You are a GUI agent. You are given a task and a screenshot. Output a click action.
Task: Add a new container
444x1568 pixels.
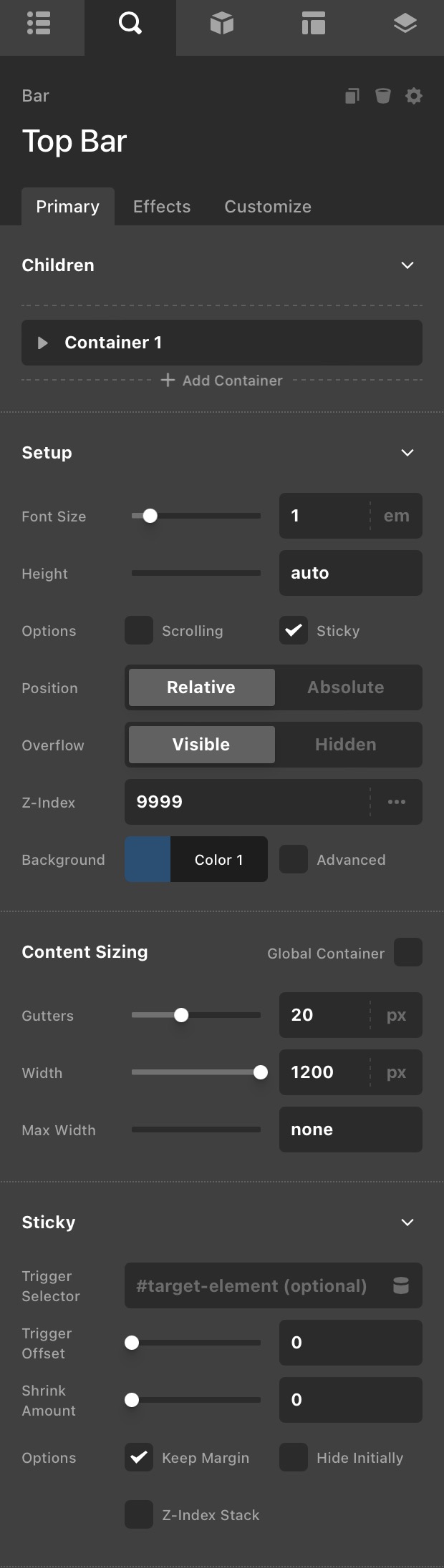(x=222, y=381)
